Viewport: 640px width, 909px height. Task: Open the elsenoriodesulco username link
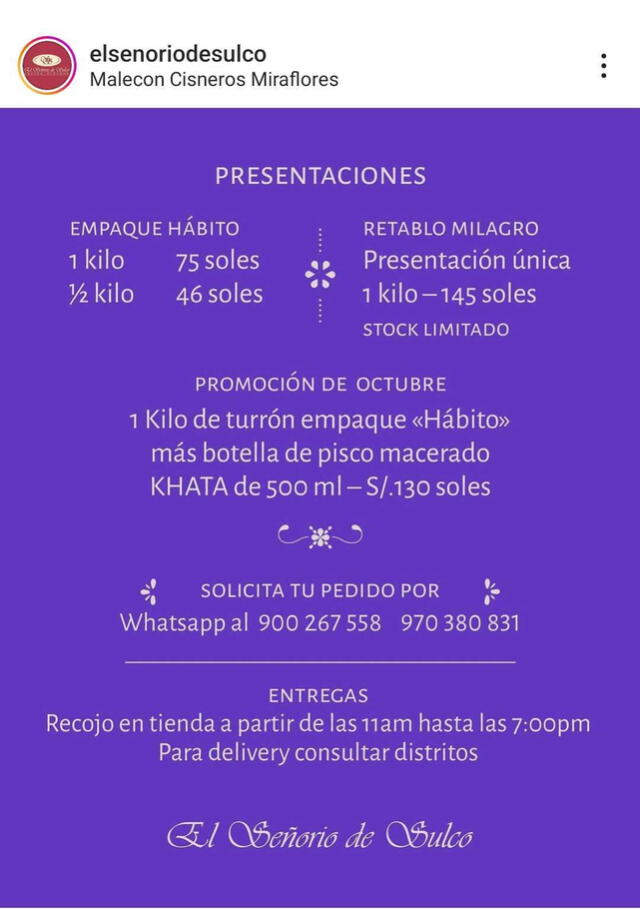click(178, 54)
